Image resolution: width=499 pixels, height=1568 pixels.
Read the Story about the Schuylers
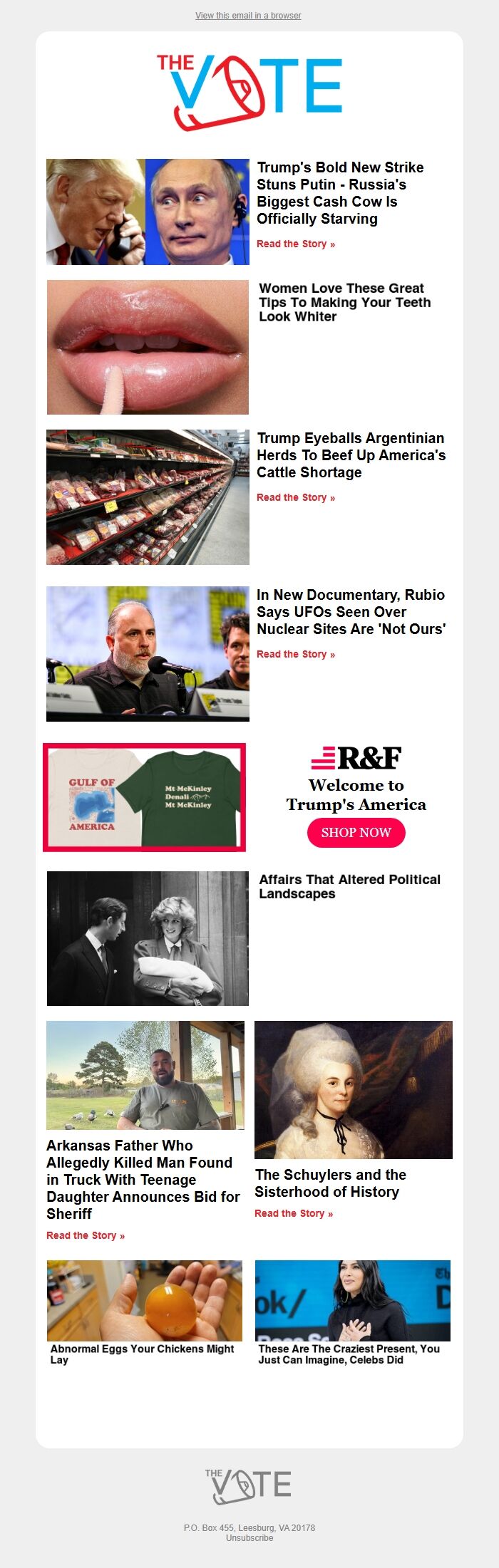[x=293, y=1213]
